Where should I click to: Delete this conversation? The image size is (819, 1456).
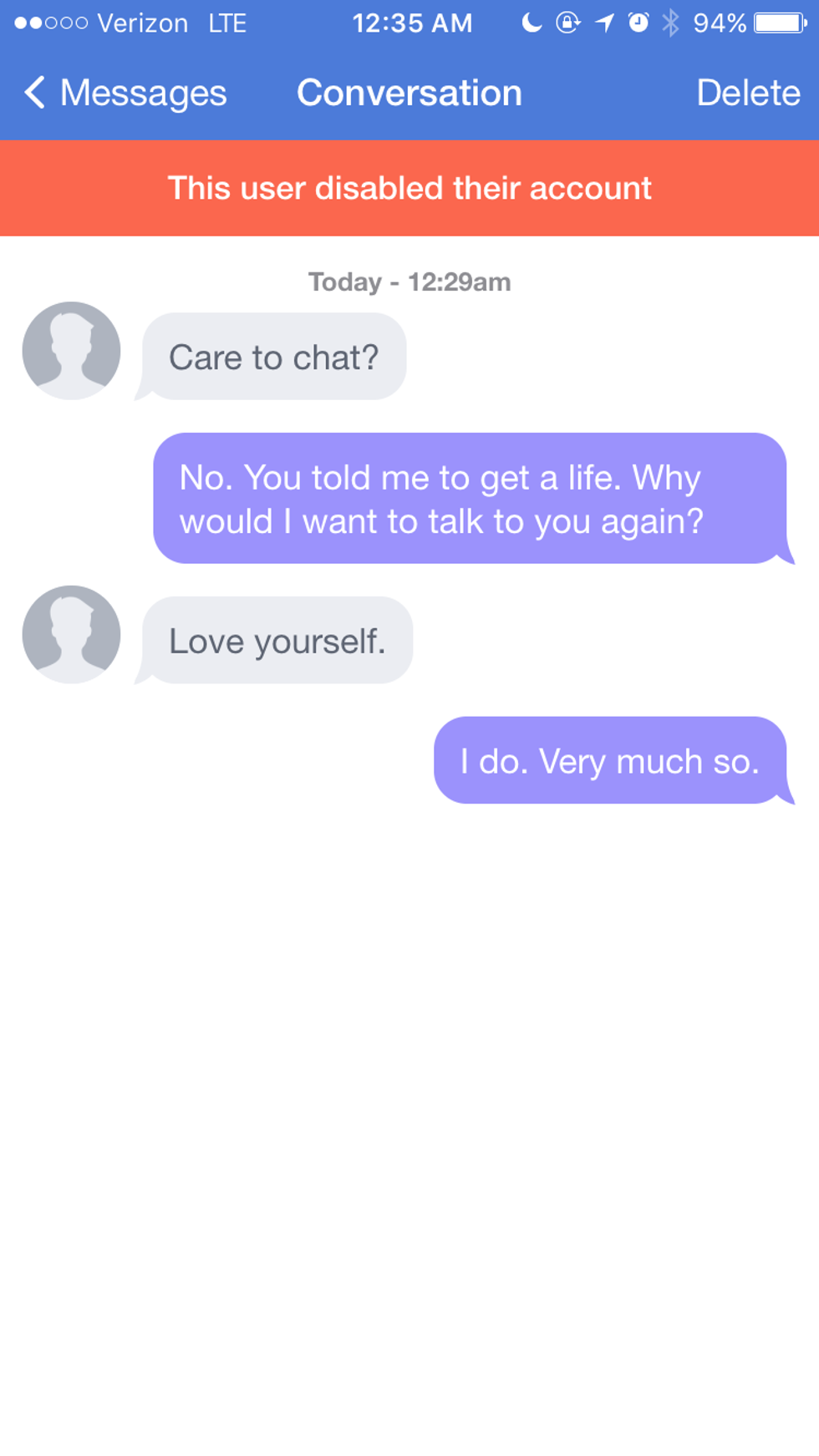748,93
